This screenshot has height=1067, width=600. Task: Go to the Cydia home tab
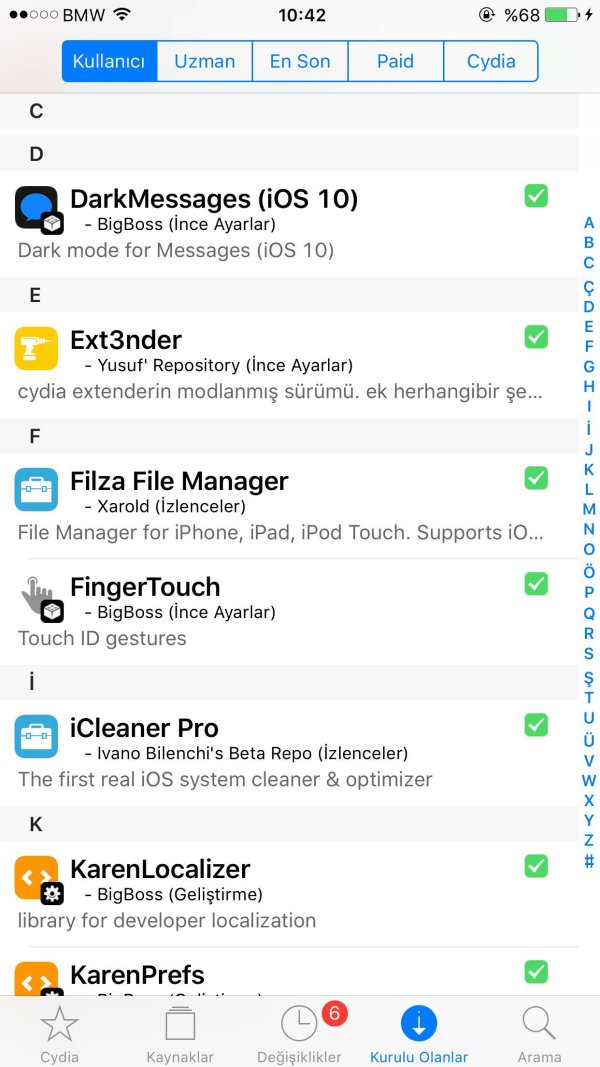(59, 1033)
